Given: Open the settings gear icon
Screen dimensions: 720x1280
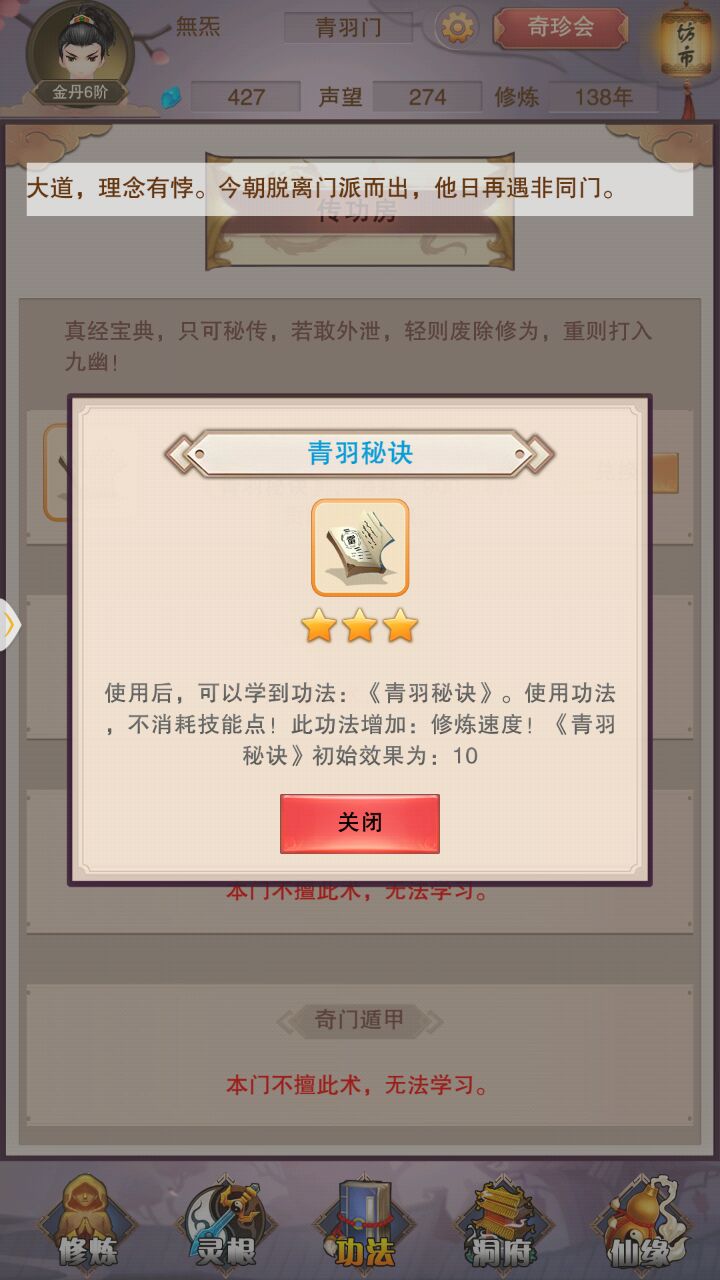Looking at the screenshot, I should point(458,27).
